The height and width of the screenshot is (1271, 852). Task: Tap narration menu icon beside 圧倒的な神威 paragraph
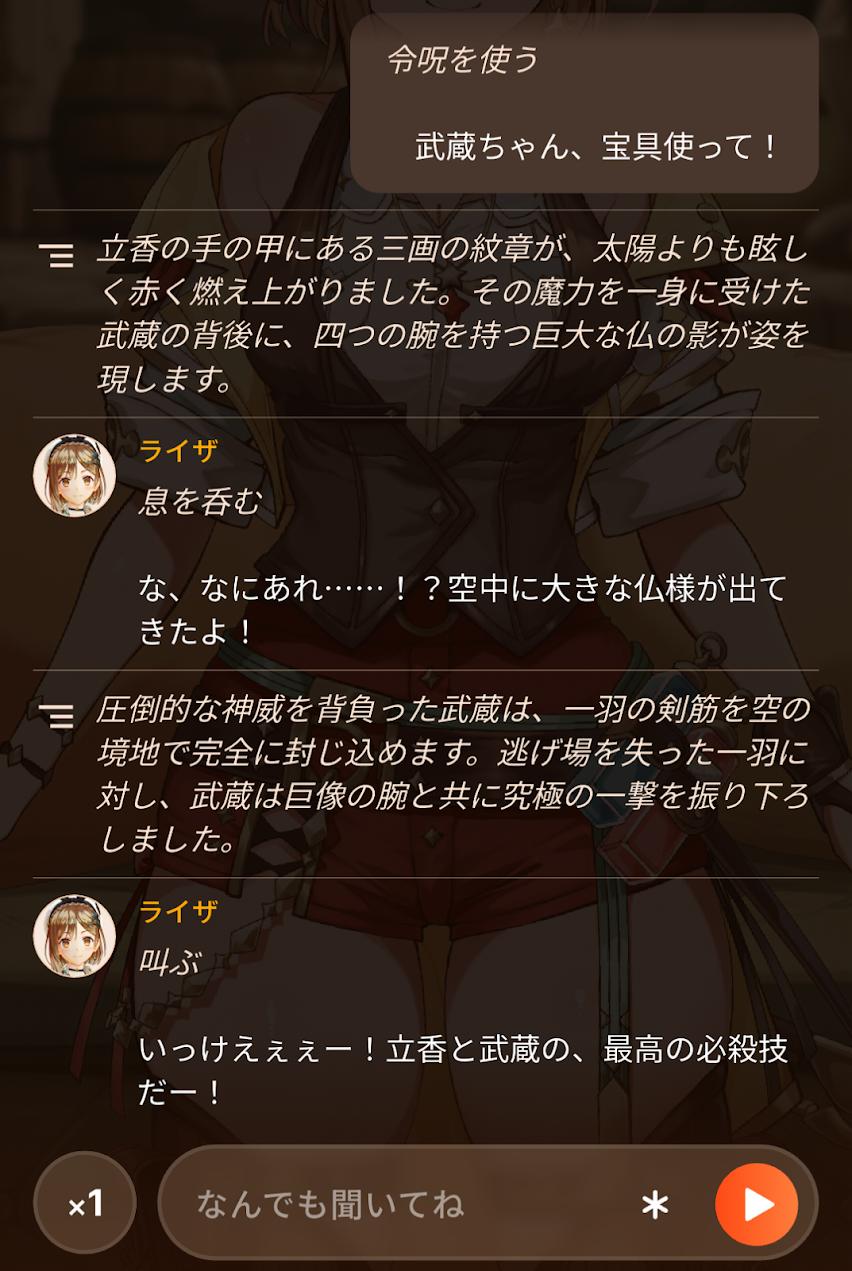57,716
